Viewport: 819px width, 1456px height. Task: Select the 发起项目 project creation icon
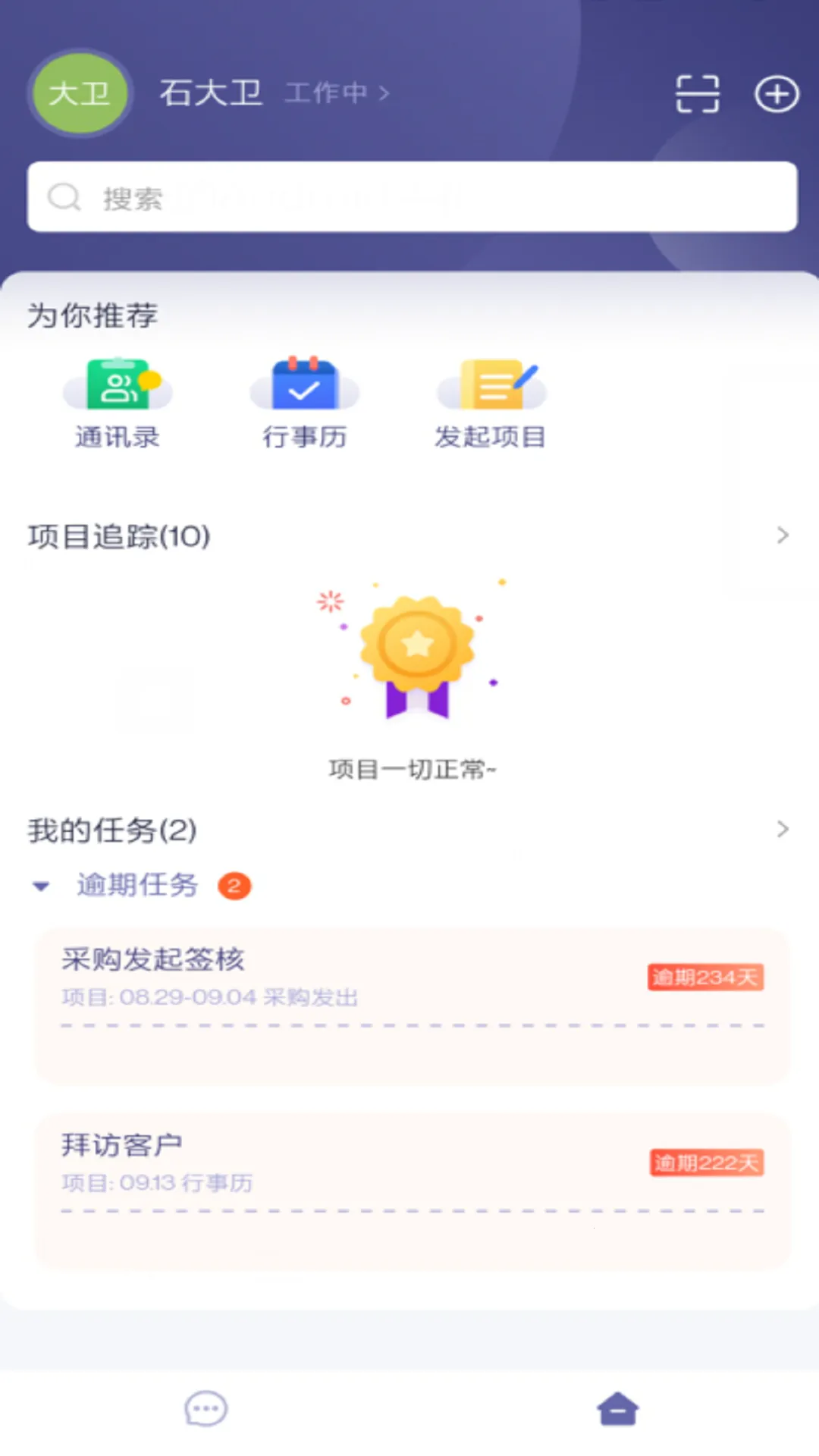(x=491, y=398)
